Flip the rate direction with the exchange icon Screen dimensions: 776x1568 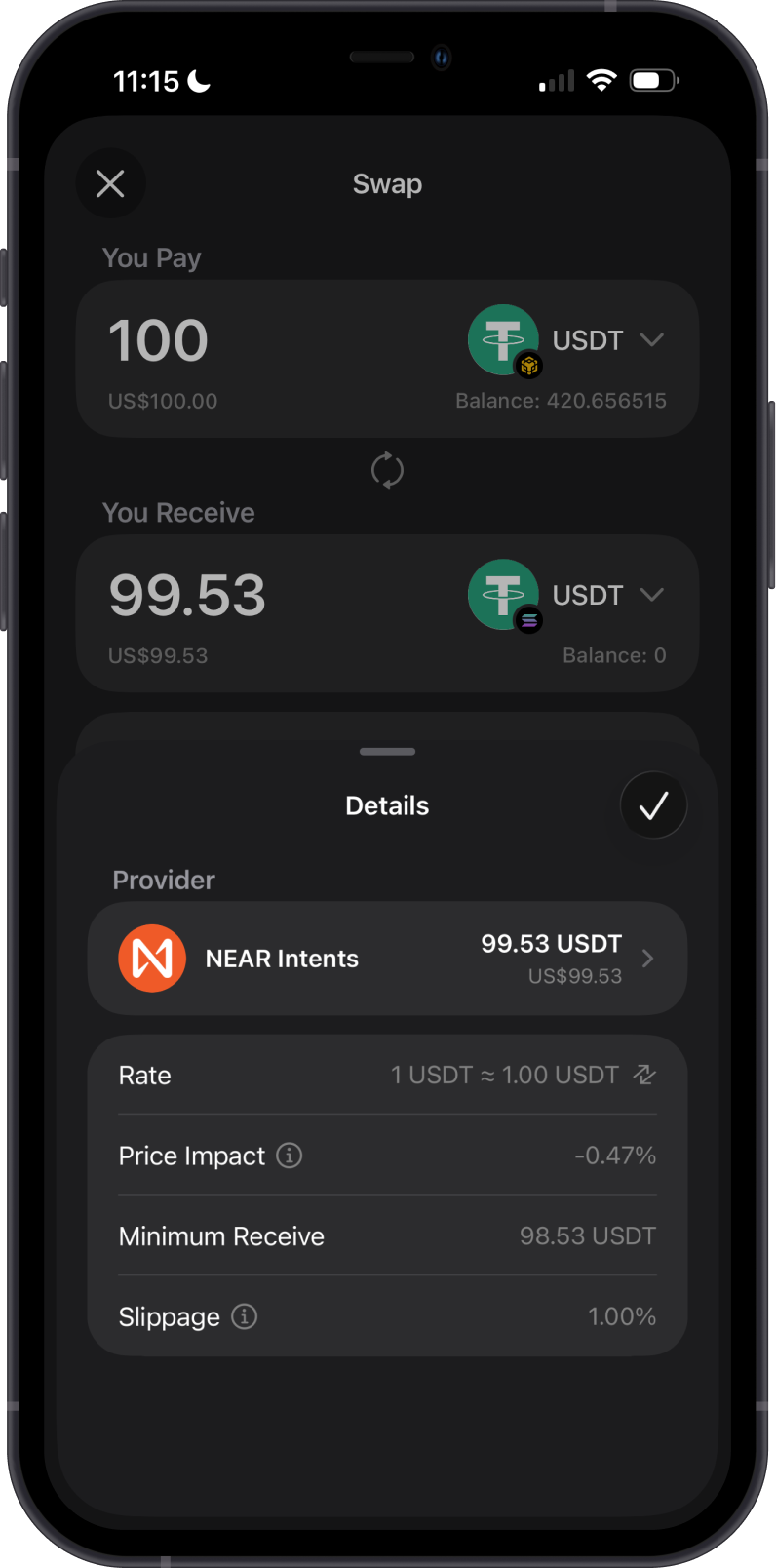point(643,1074)
